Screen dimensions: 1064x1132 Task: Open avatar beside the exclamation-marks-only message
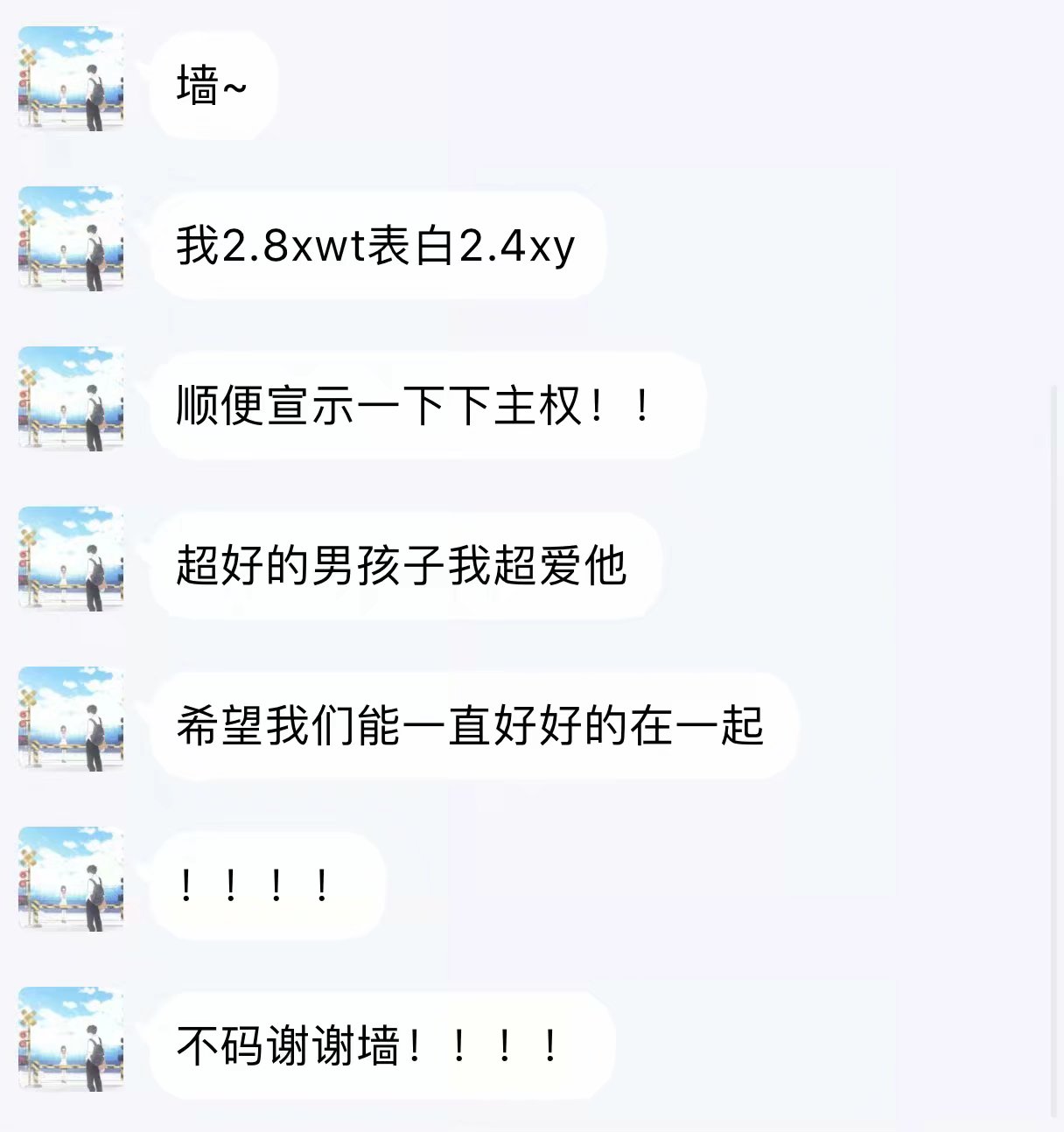(x=71, y=879)
